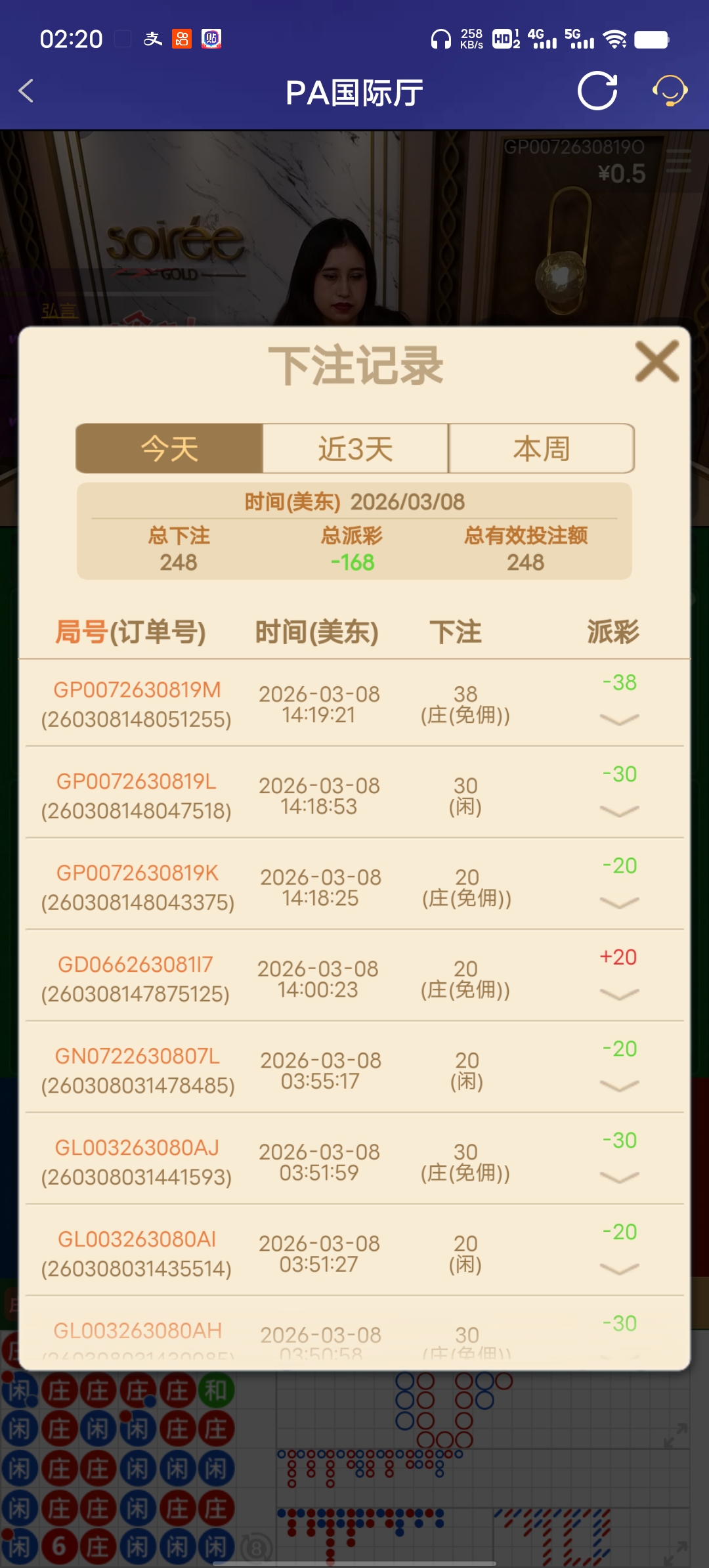The image size is (709, 1568).
Task: Tap the back arrow beside PA国际厅 title
Action: [x=26, y=91]
